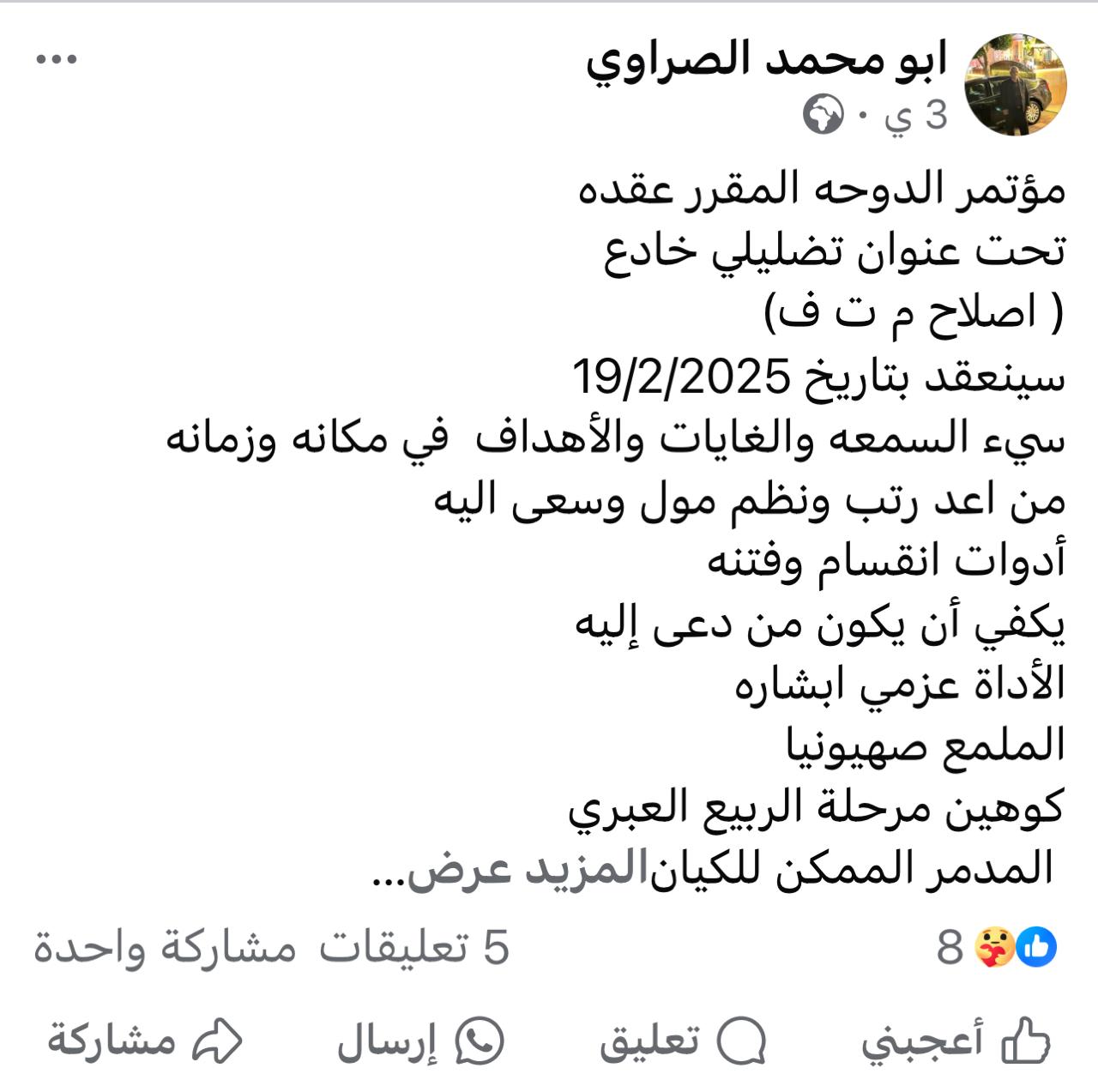This screenshot has height=1092, width=1098.
Task: Open the three-dot post options menu
Action: [57, 59]
